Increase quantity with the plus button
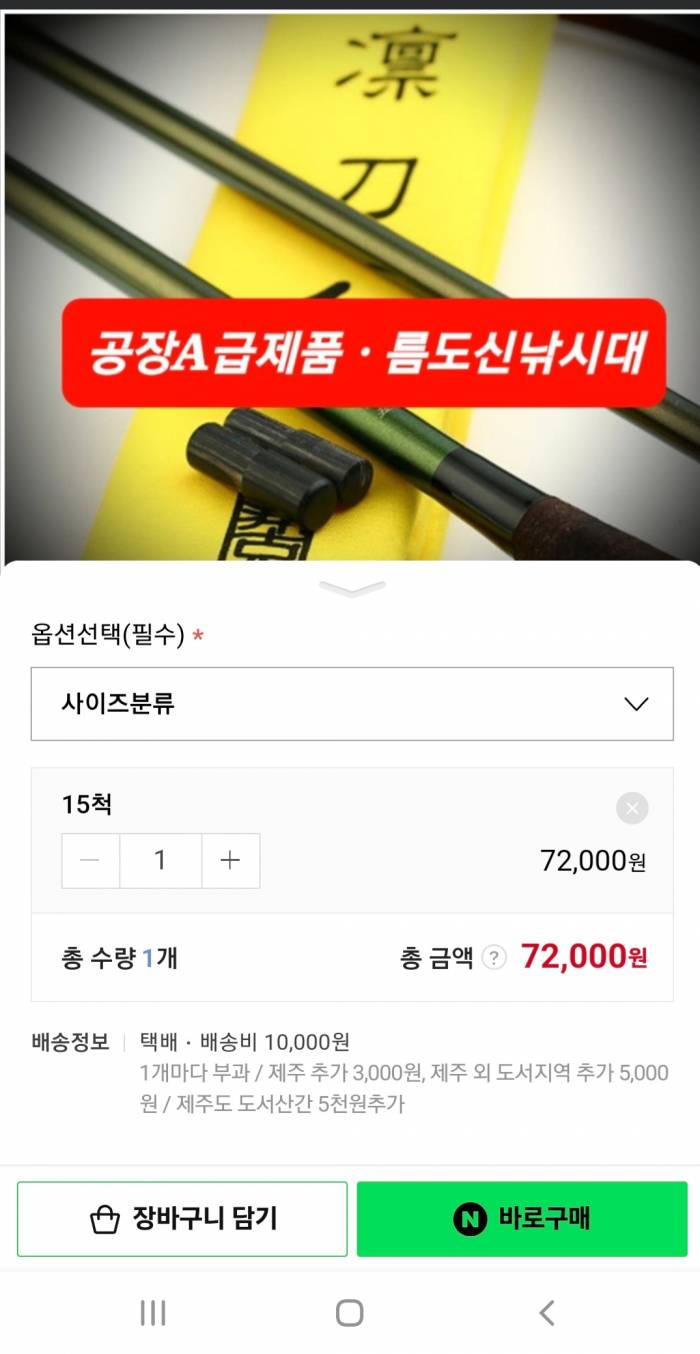This screenshot has height=1354, width=700. pos(231,860)
